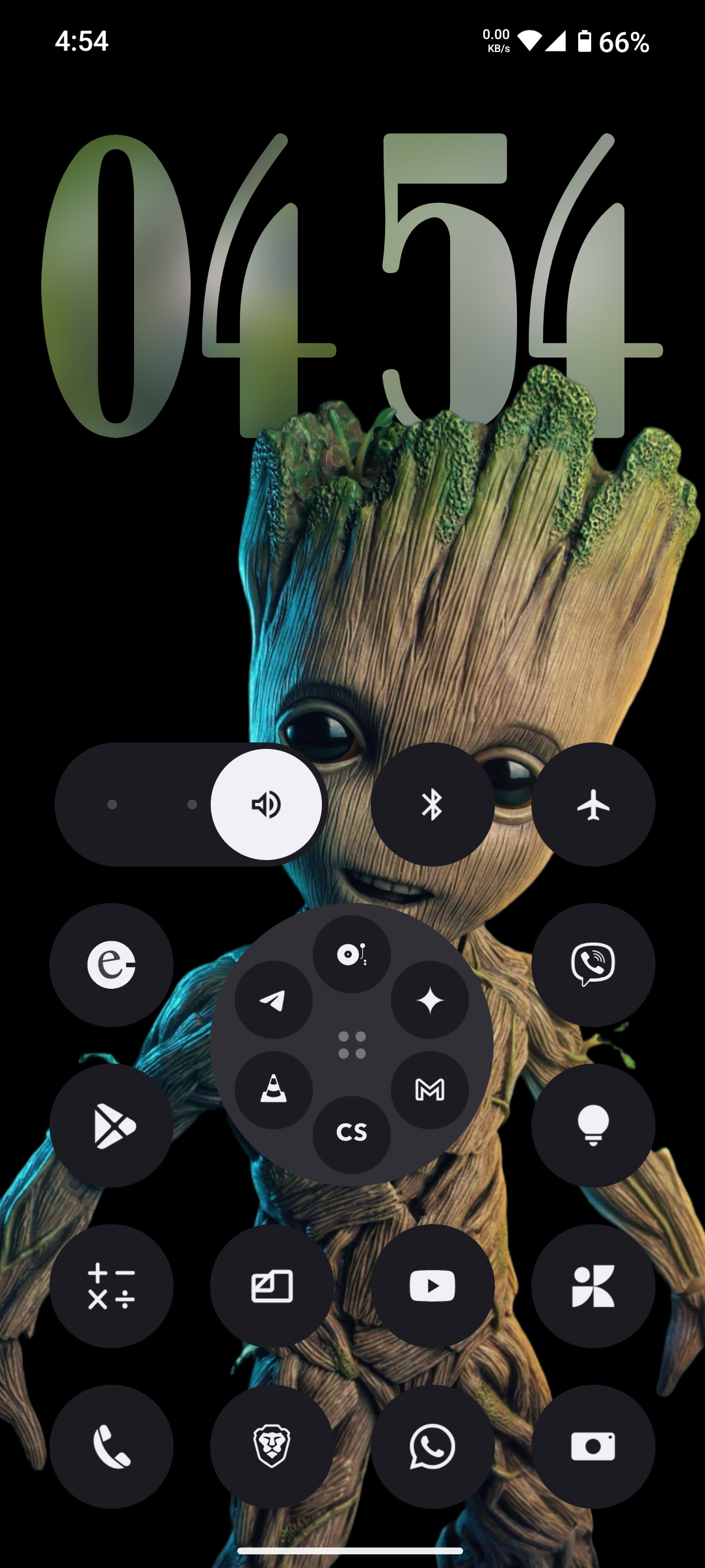
Task: Toggle Bluetooth on or off
Action: [x=432, y=804]
